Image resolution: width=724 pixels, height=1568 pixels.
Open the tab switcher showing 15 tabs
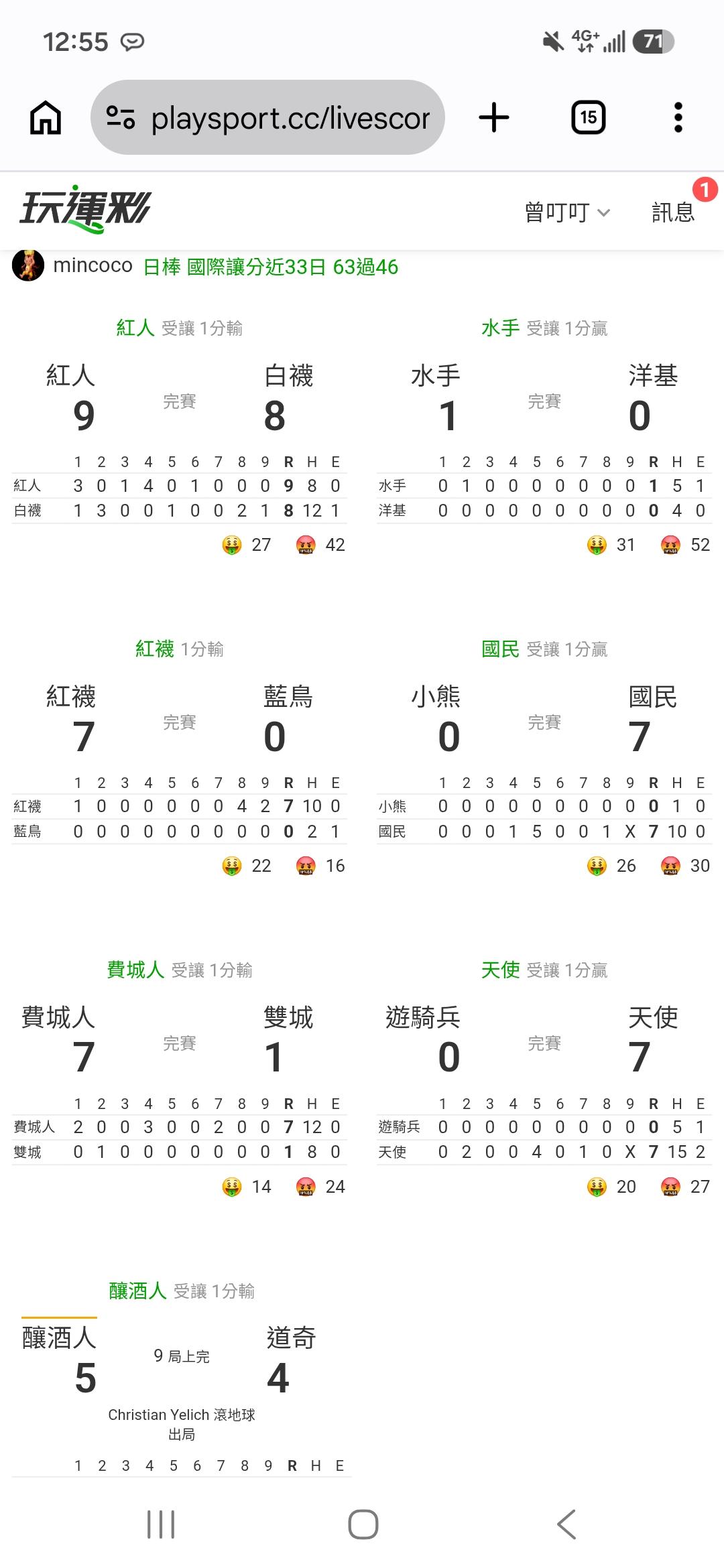point(589,118)
